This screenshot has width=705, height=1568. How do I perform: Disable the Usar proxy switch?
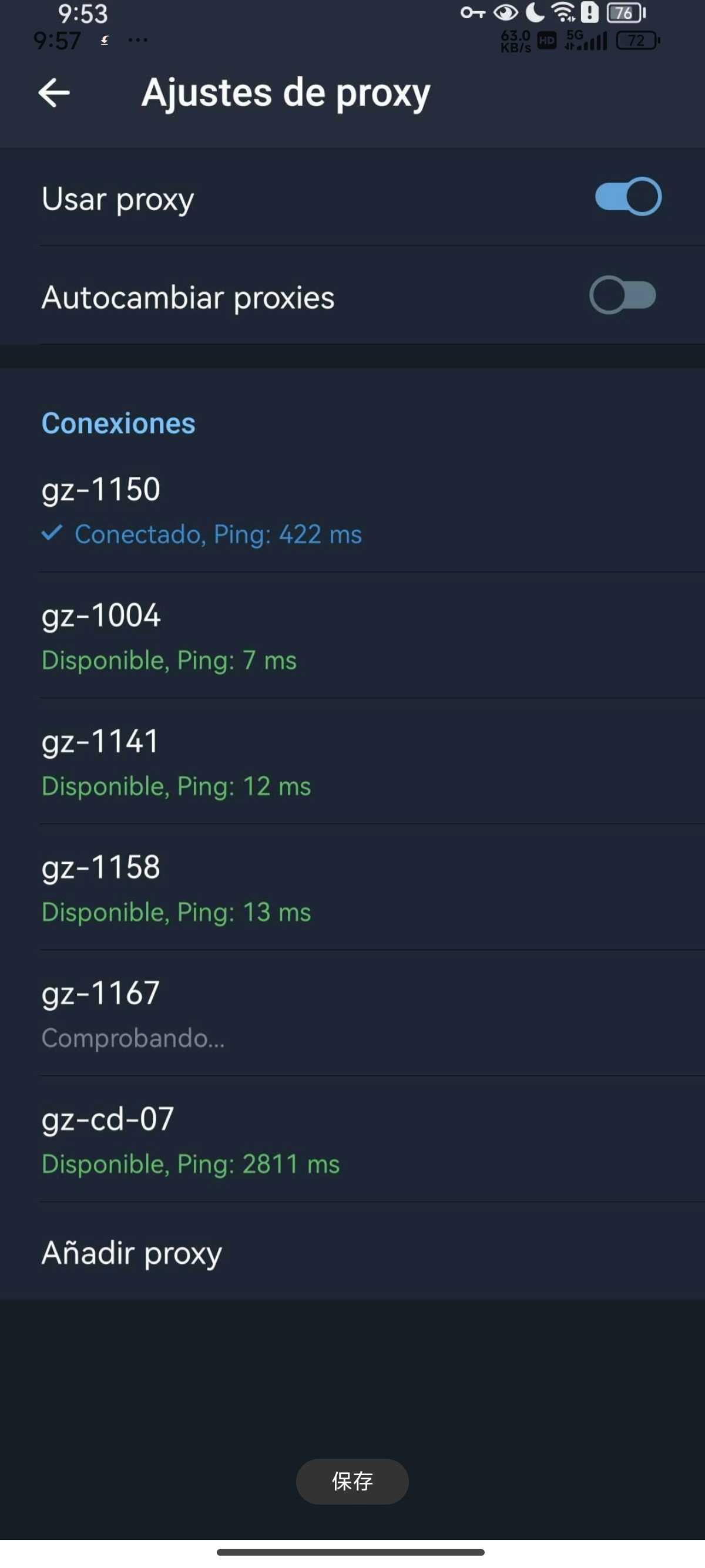pyautogui.click(x=627, y=197)
